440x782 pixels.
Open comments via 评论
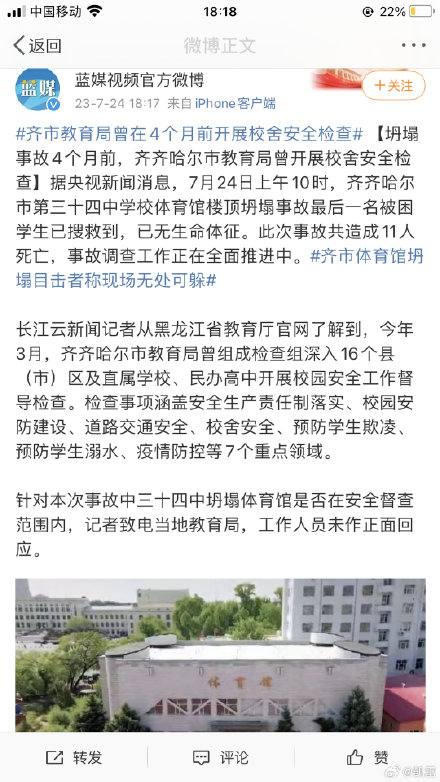(x=220, y=758)
